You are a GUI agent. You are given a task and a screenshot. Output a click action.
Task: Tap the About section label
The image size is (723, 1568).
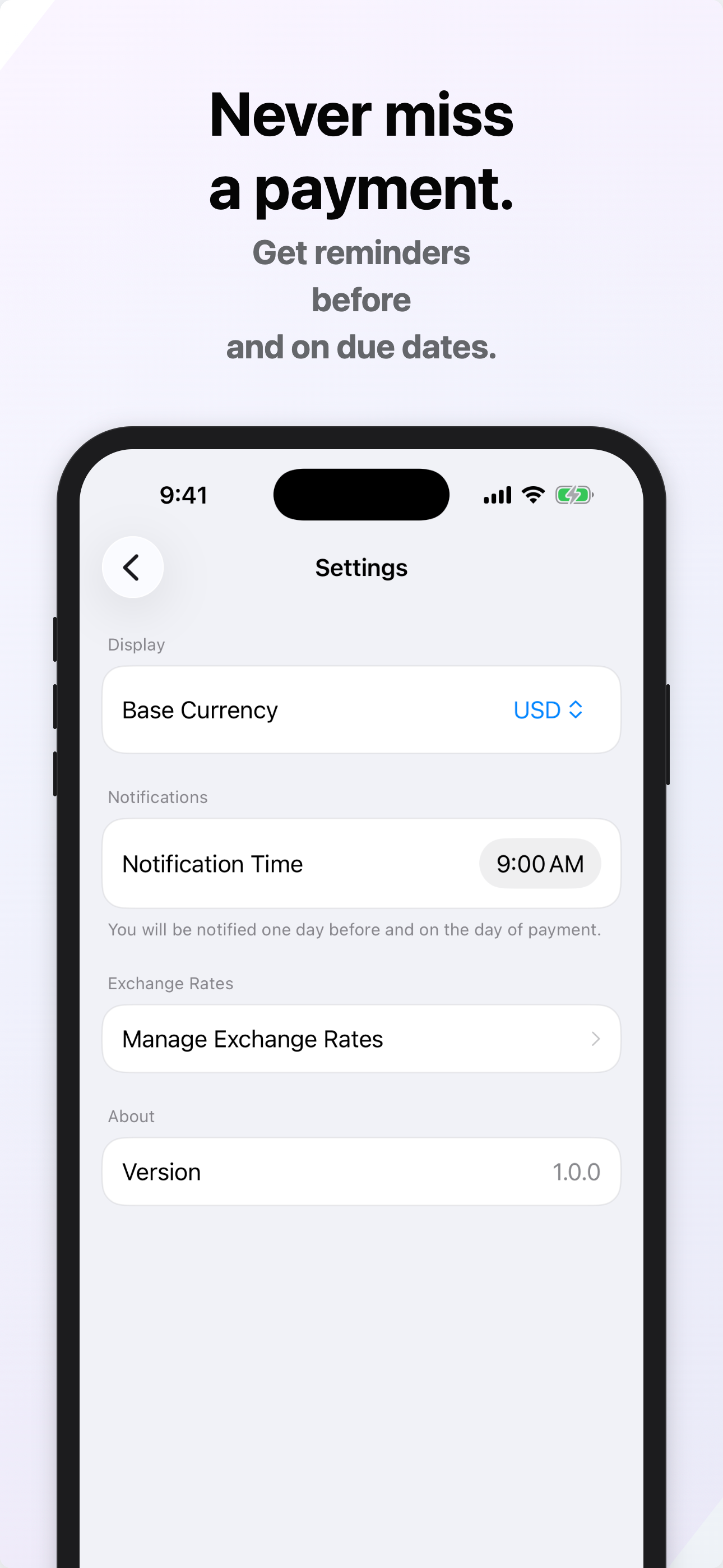(131, 1116)
